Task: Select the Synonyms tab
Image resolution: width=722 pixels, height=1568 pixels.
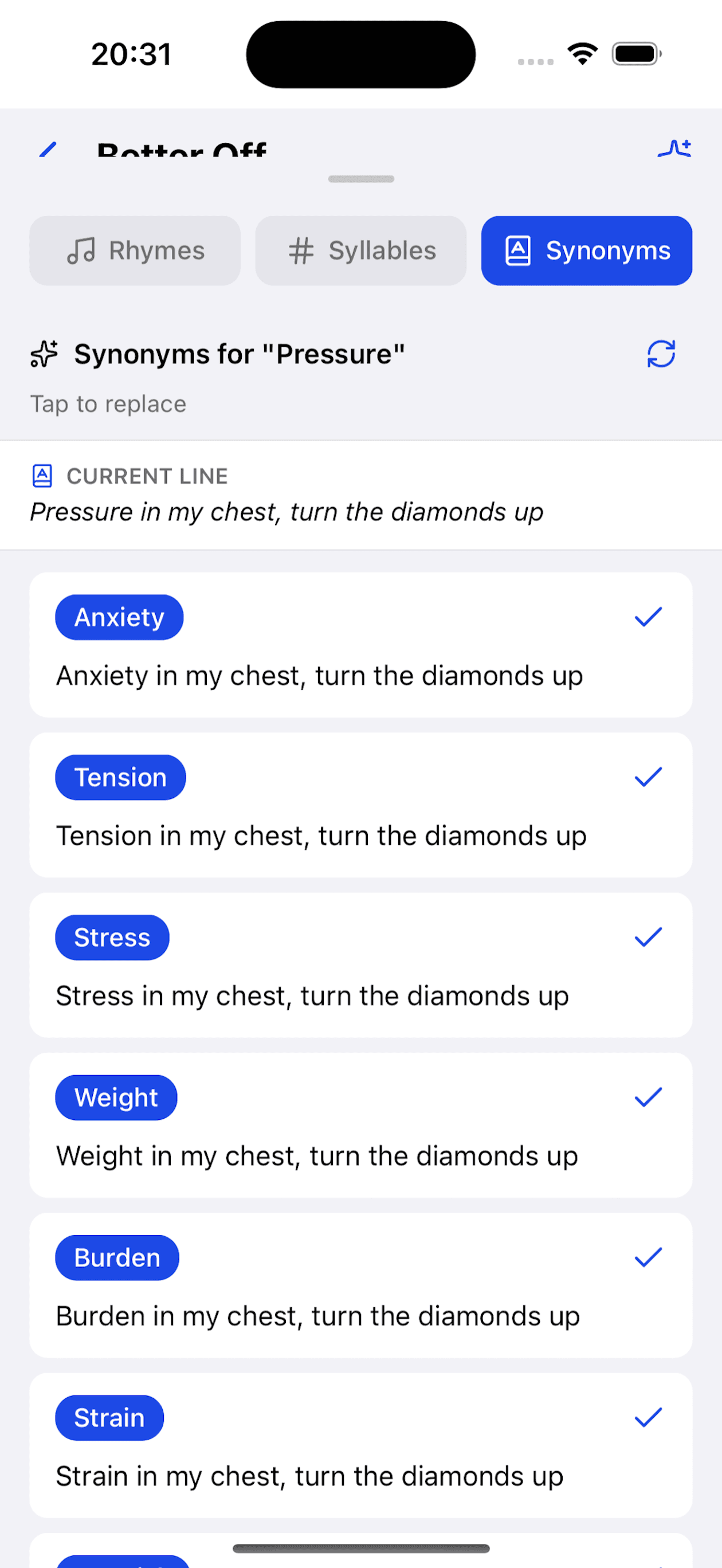Action: click(586, 250)
